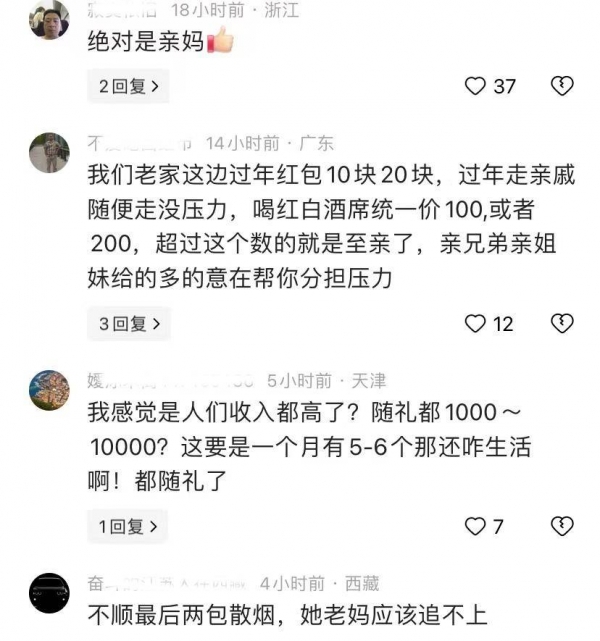This screenshot has height=641, width=600.
Task: Expand 3回复 under the 广东 comment
Action: tap(127, 323)
